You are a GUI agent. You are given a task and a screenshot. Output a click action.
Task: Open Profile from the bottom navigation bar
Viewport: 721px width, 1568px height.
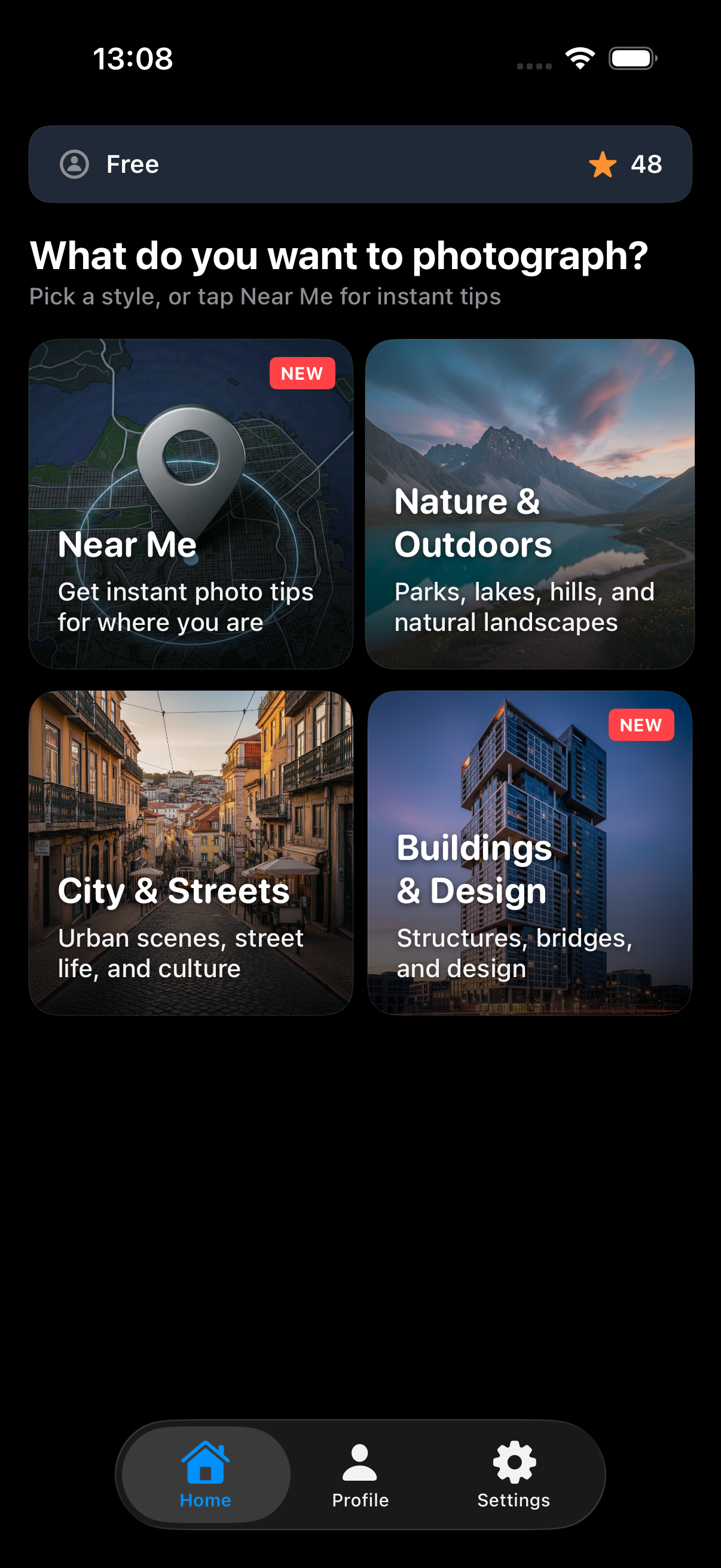(x=359, y=1473)
